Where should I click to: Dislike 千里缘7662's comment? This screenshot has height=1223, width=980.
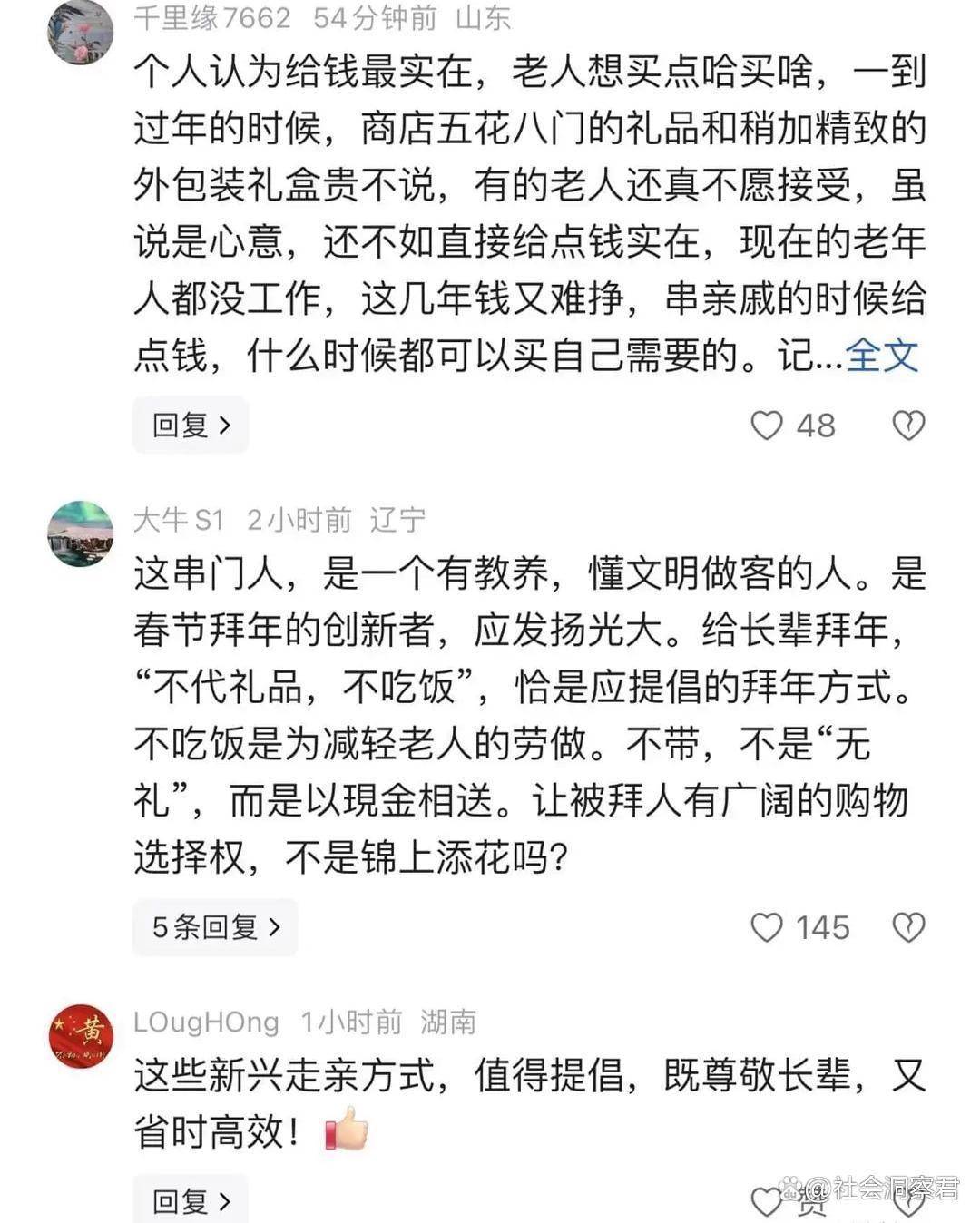[x=908, y=425]
